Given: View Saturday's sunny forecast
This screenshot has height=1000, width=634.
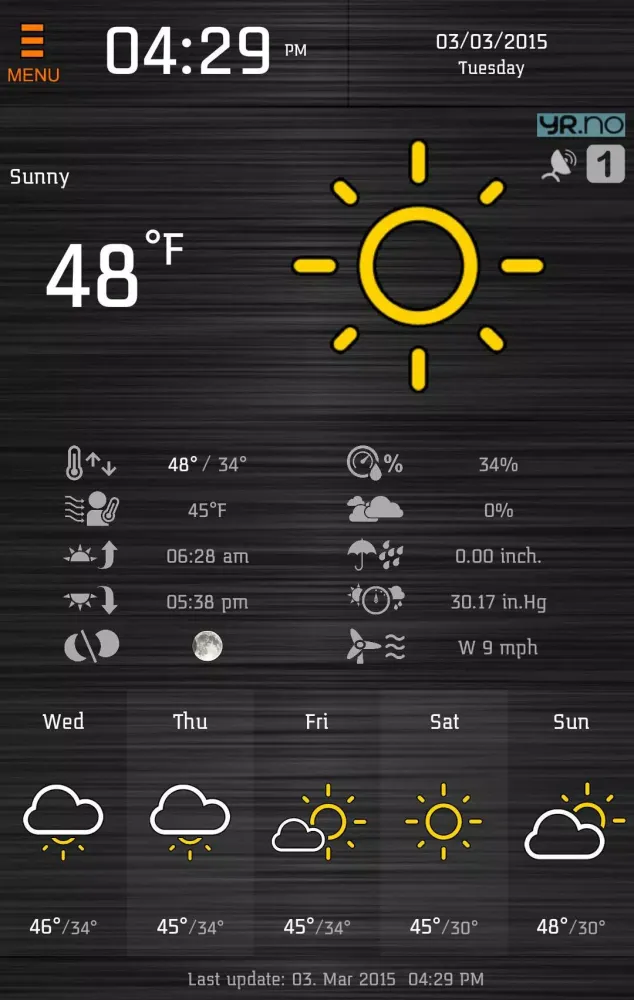Looking at the screenshot, I should pos(444,822).
